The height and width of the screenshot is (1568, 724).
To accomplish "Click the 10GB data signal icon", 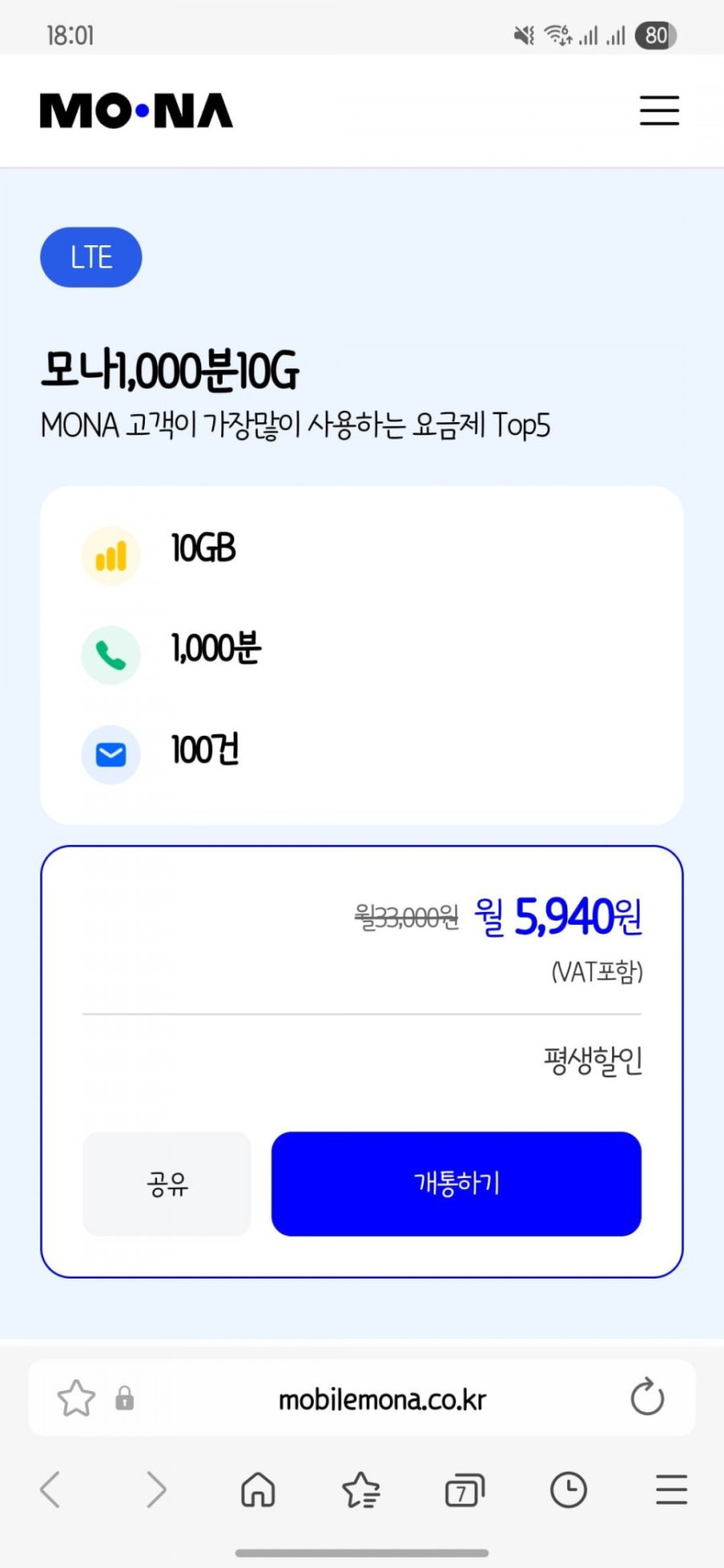I will pos(111,556).
